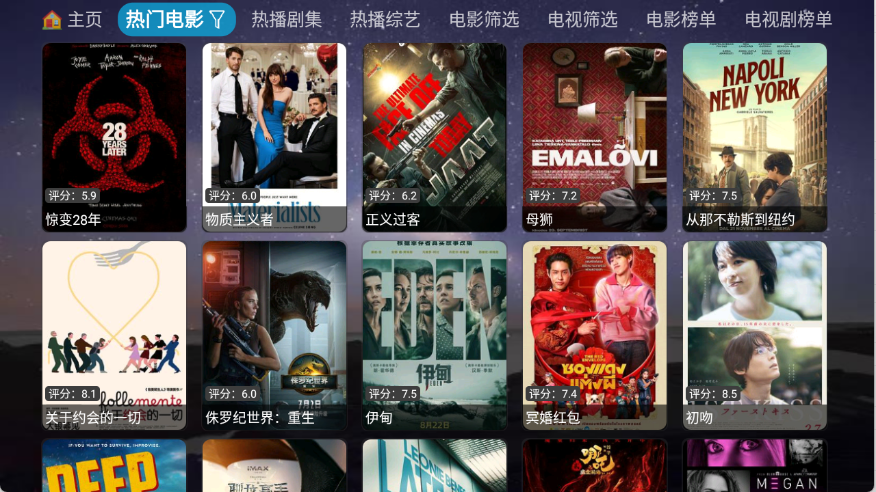
Task: Open the movie 惊变28年
Action: tap(114, 137)
